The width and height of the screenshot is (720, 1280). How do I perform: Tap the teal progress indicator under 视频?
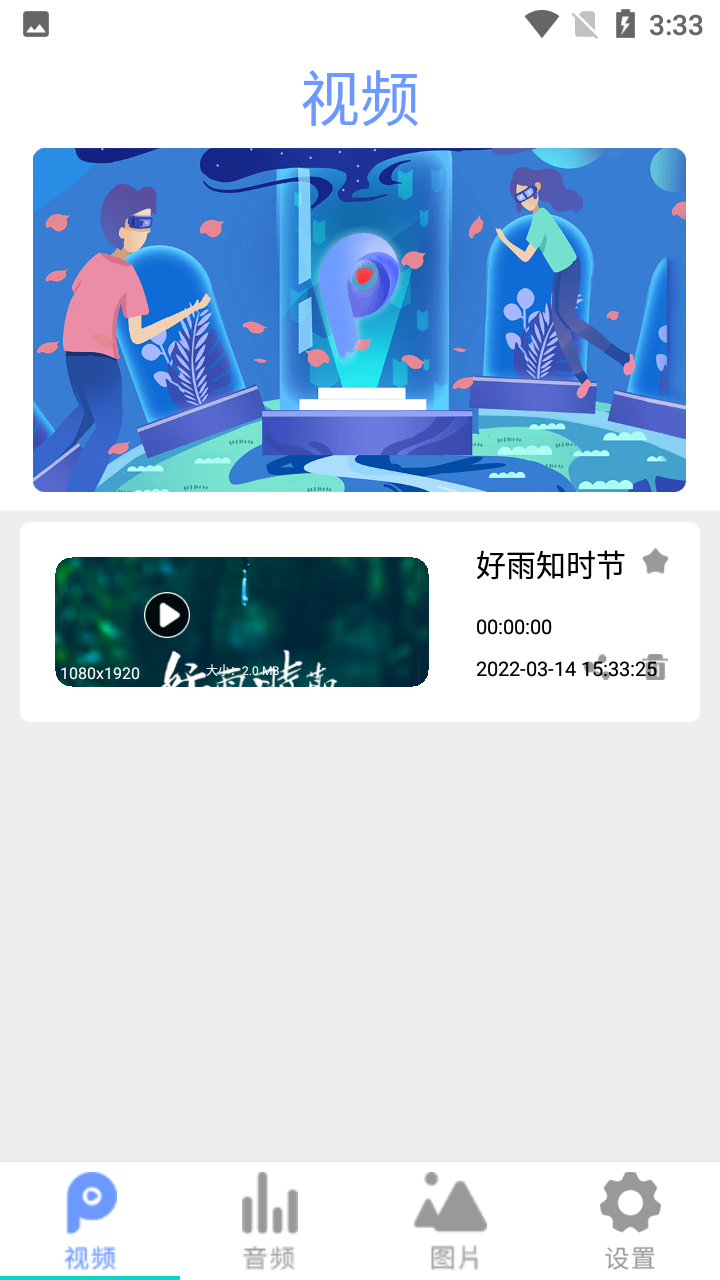tap(89, 1277)
